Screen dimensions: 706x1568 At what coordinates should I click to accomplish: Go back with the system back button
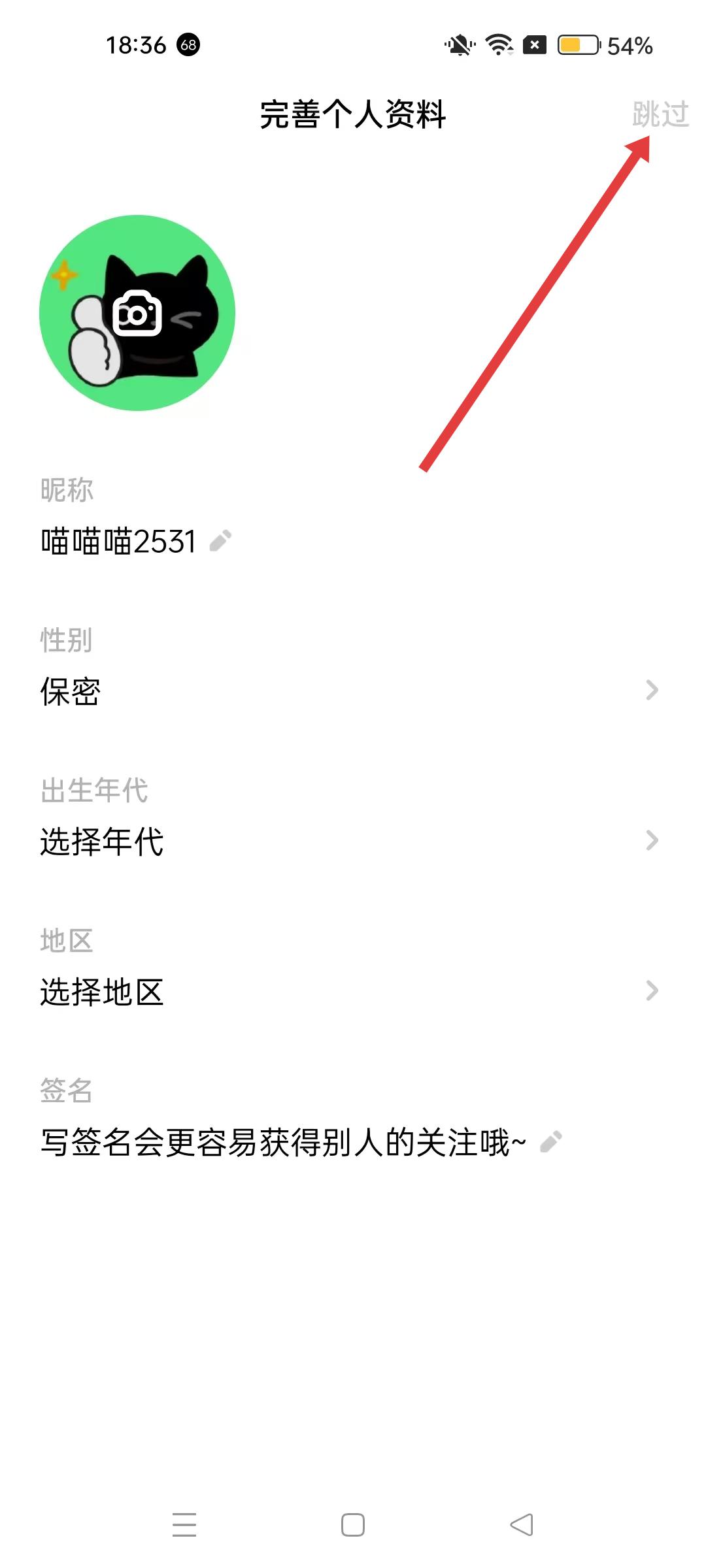522,1525
